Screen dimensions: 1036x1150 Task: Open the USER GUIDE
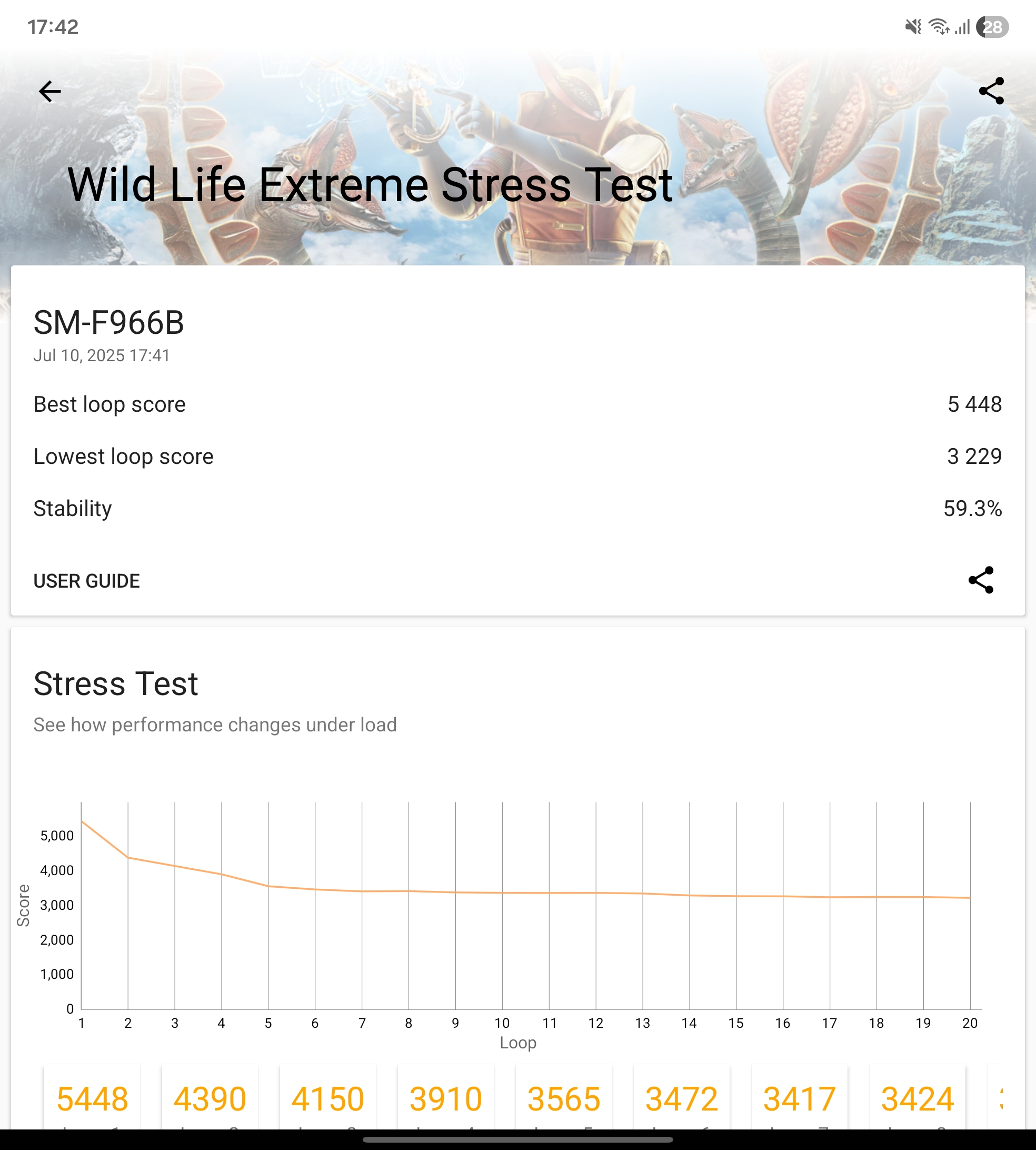(86, 581)
